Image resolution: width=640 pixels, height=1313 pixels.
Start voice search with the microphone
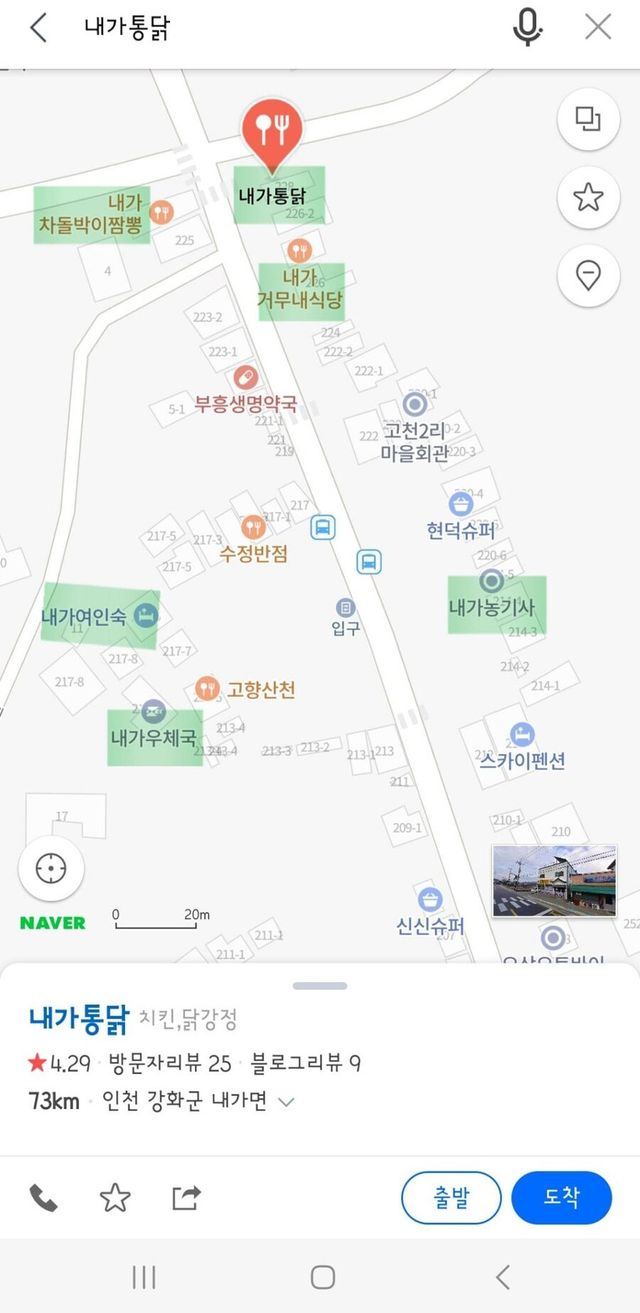click(527, 28)
